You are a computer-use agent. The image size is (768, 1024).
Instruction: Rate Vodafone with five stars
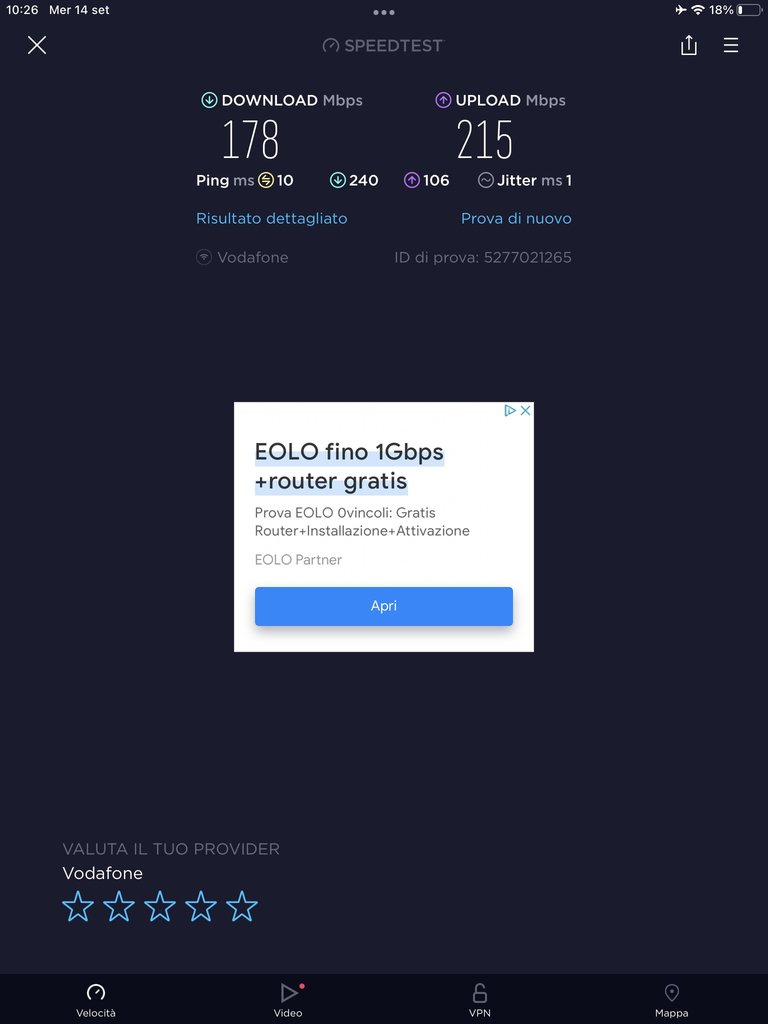(x=242, y=906)
